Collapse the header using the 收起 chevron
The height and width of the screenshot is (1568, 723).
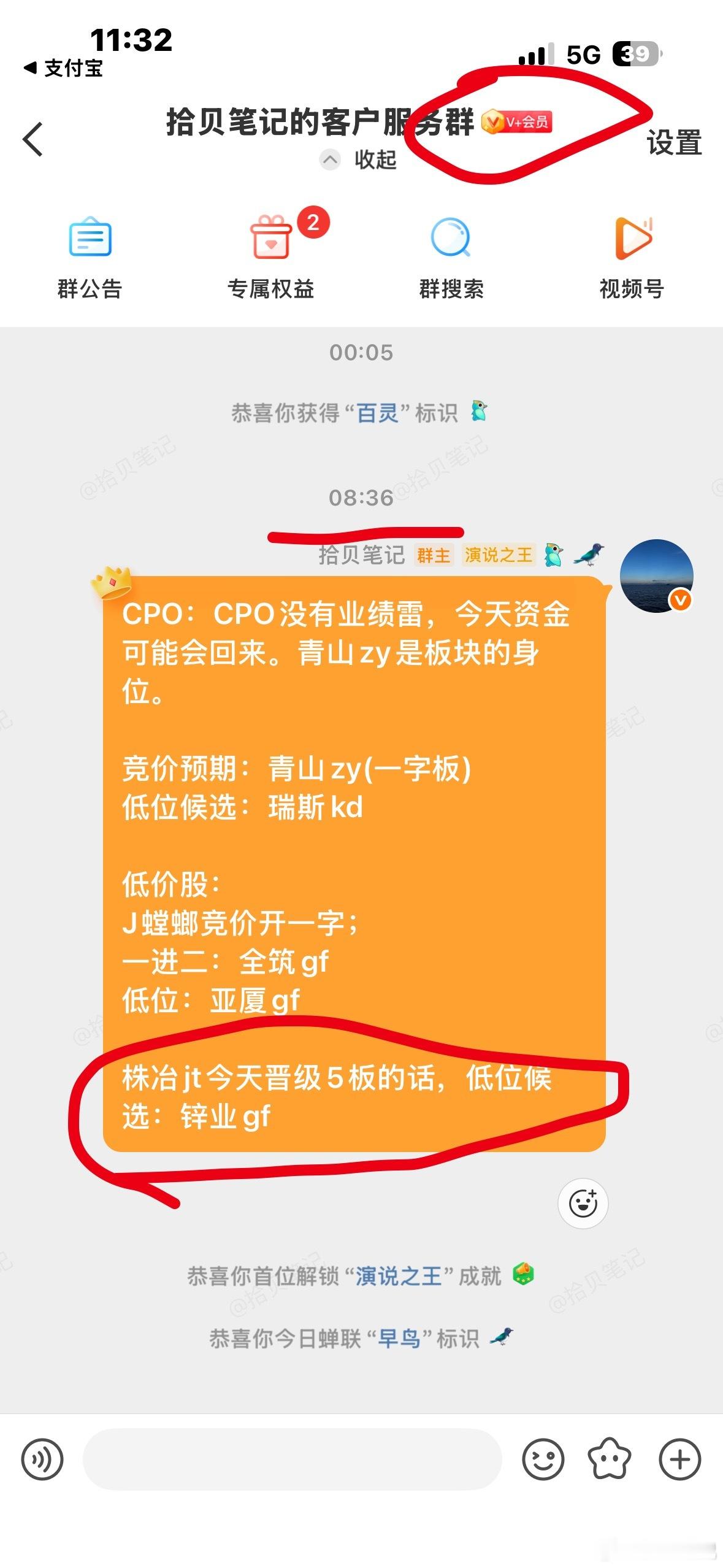pyautogui.click(x=331, y=160)
